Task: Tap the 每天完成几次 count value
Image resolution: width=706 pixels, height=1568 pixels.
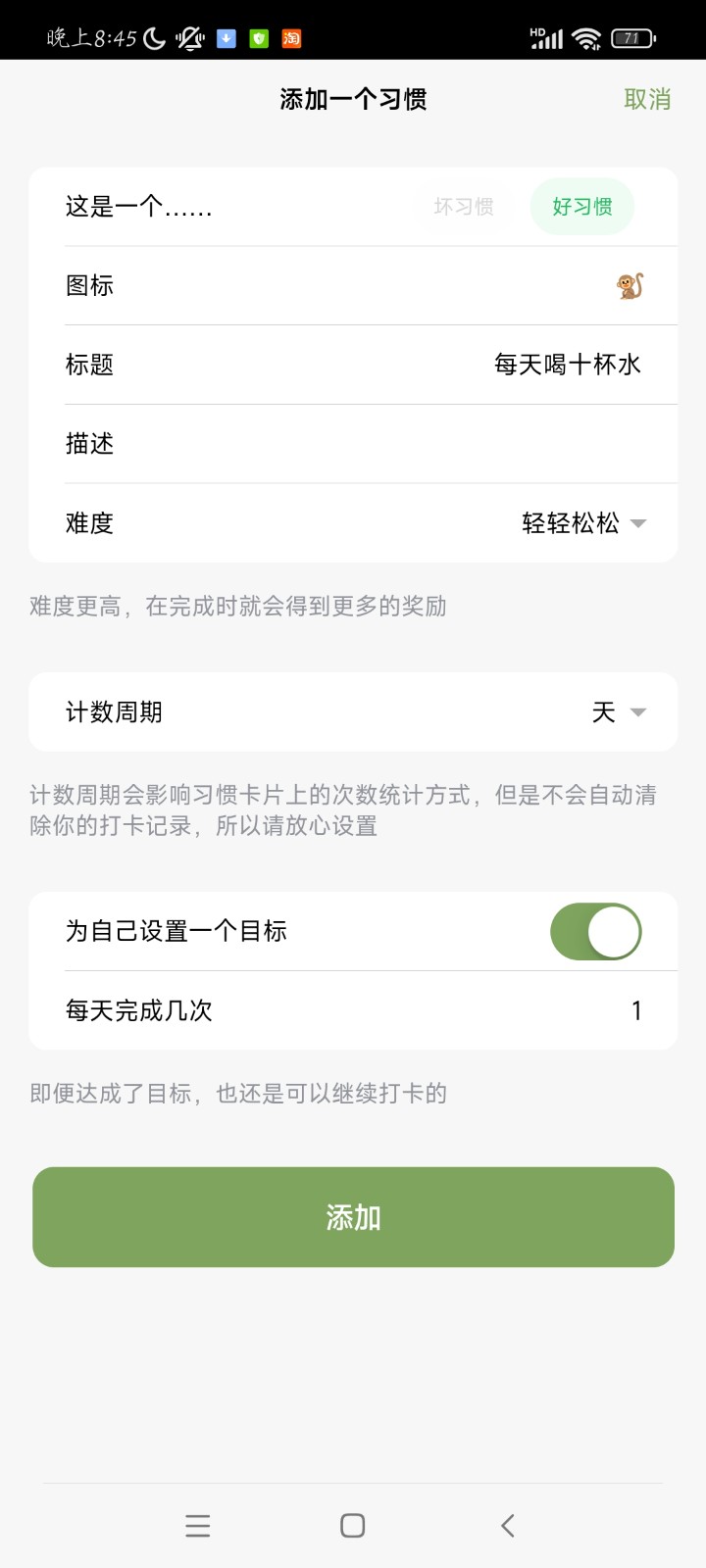Action: point(636,1010)
